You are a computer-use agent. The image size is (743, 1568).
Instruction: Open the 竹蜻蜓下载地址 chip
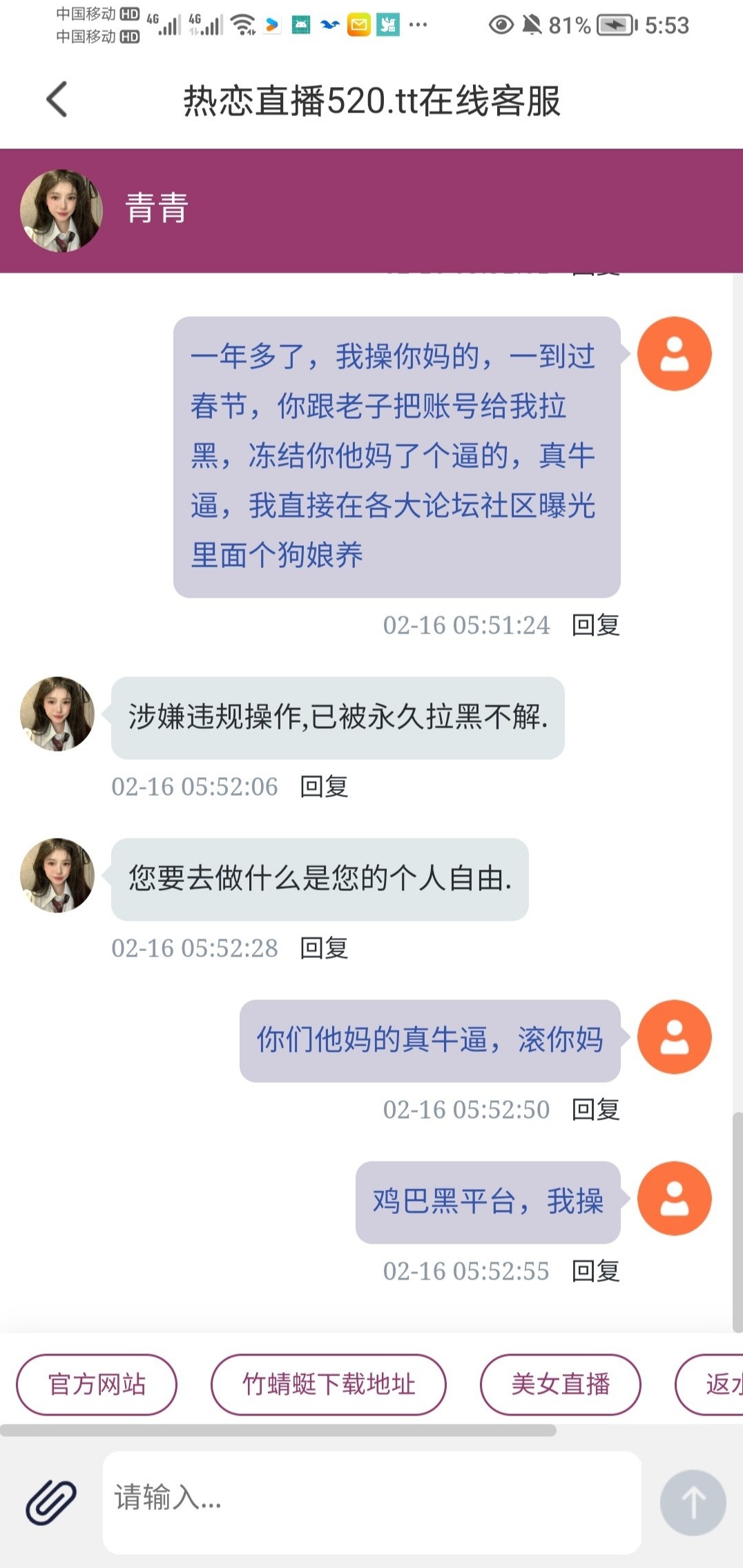pos(329,1384)
